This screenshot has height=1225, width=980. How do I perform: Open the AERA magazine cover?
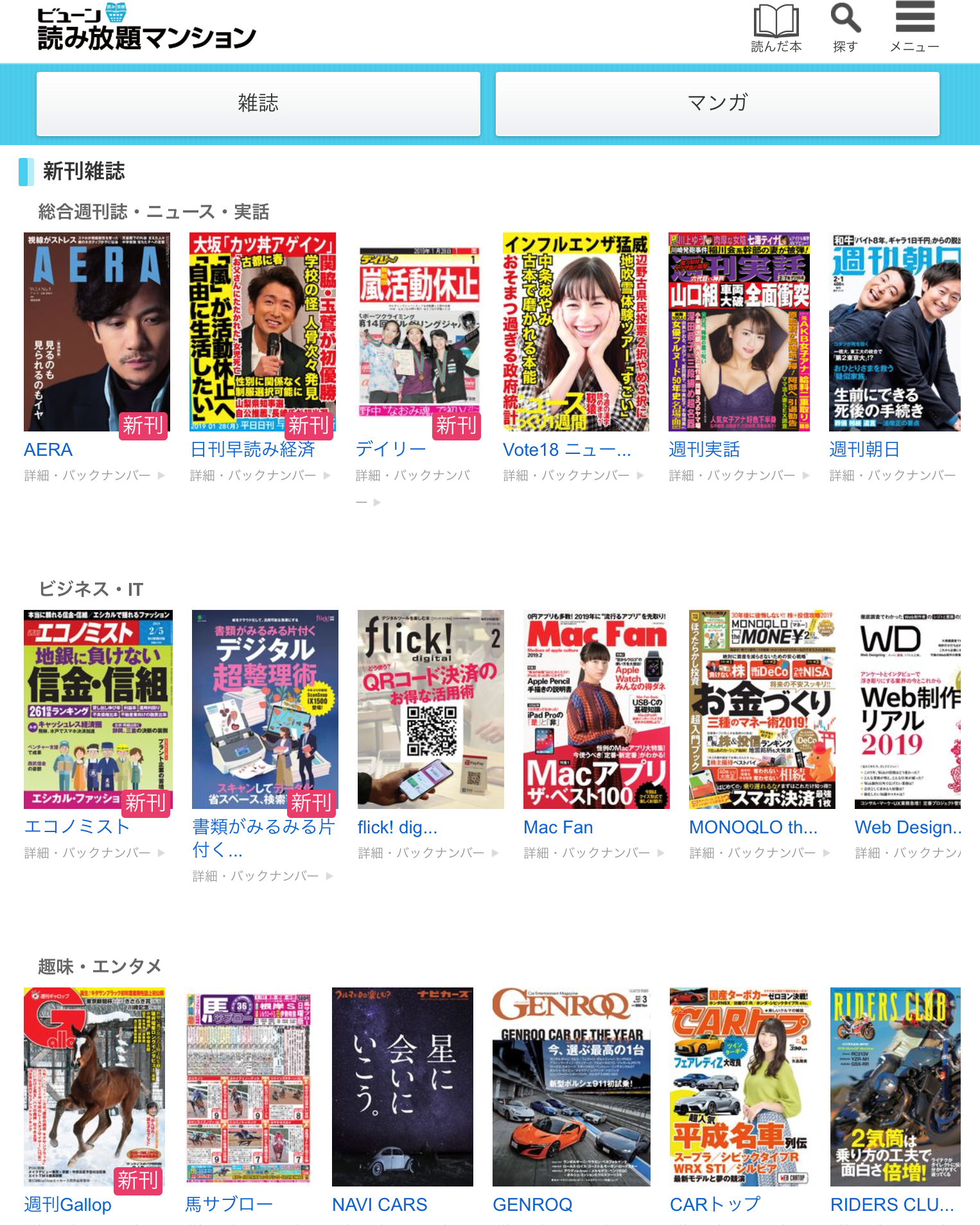(97, 331)
